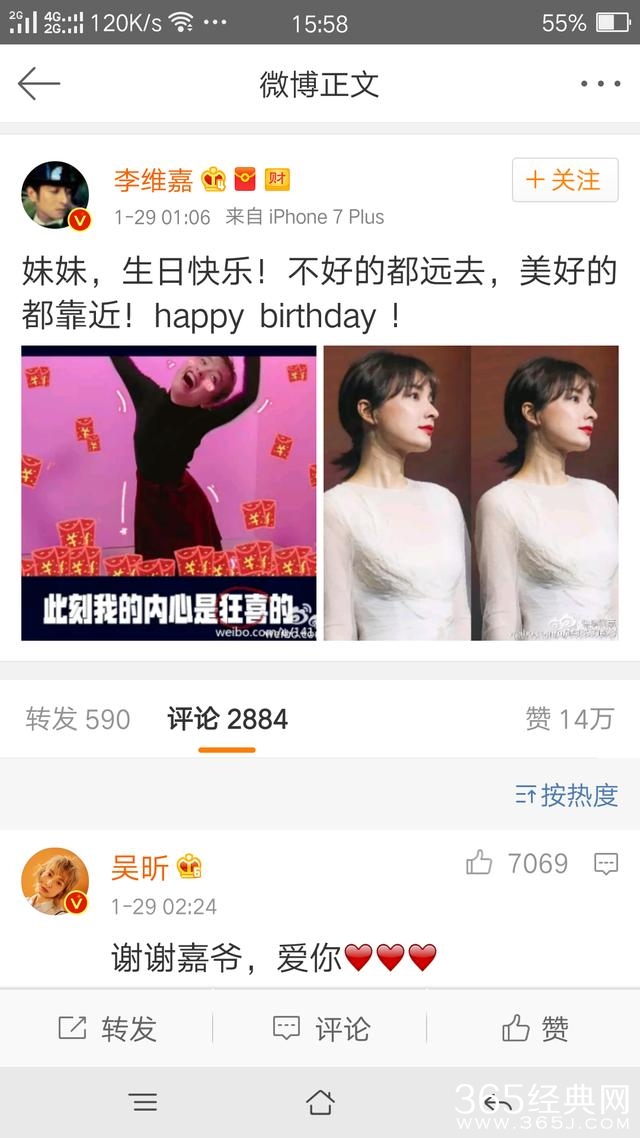
Task: Switch to the 转发 590 tab
Action: (x=78, y=719)
